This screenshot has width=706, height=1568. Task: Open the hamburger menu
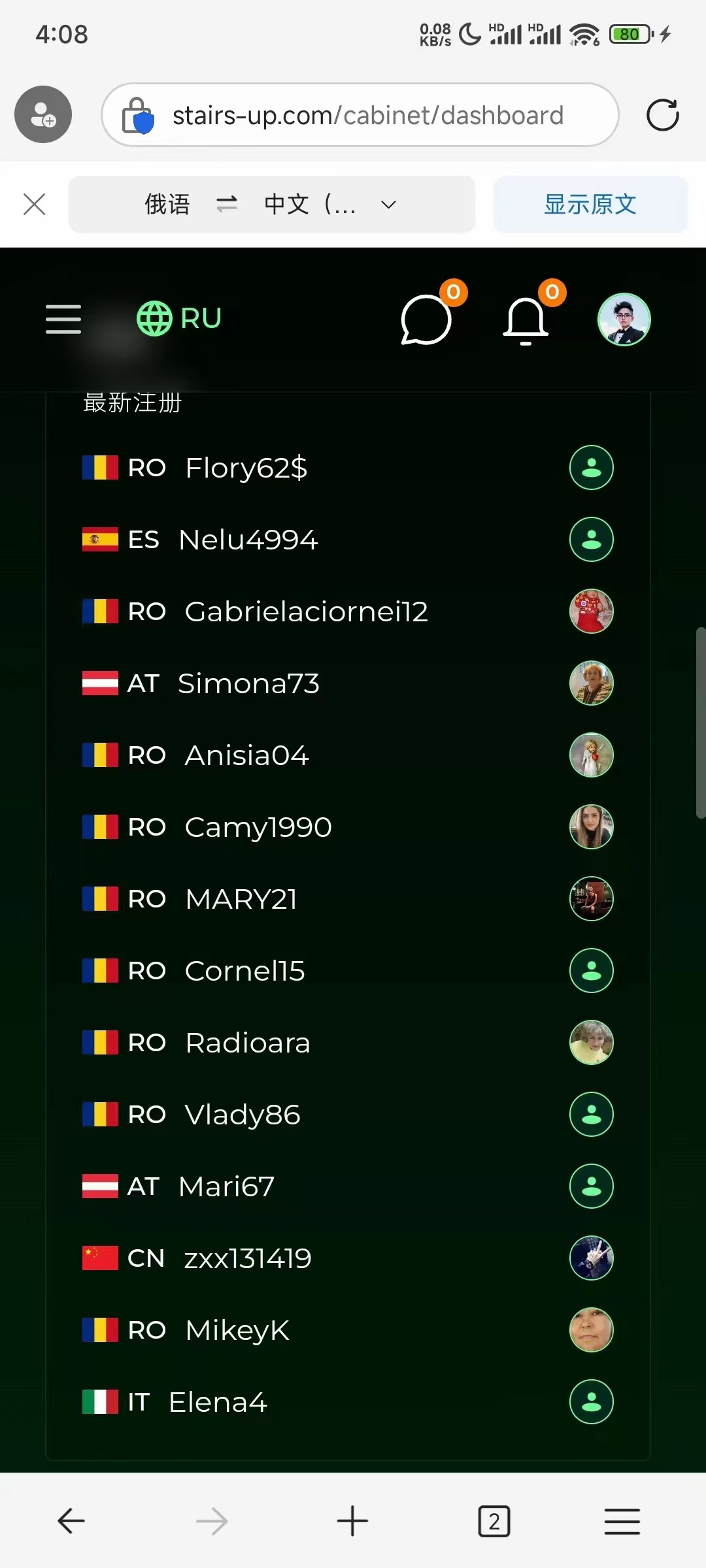coord(63,319)
